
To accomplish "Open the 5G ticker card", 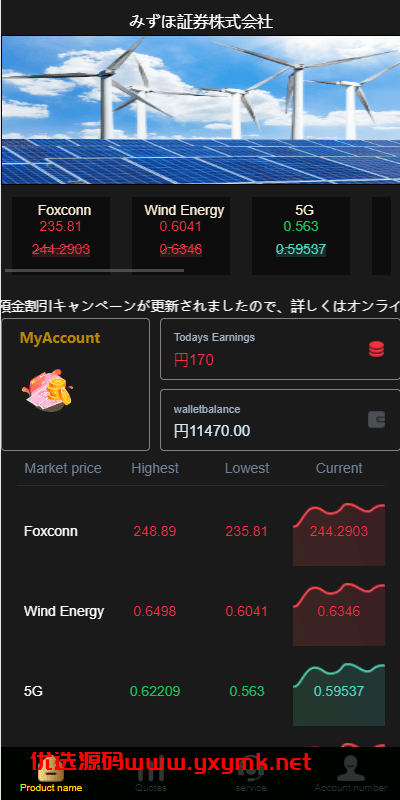I will click(301, 236).
